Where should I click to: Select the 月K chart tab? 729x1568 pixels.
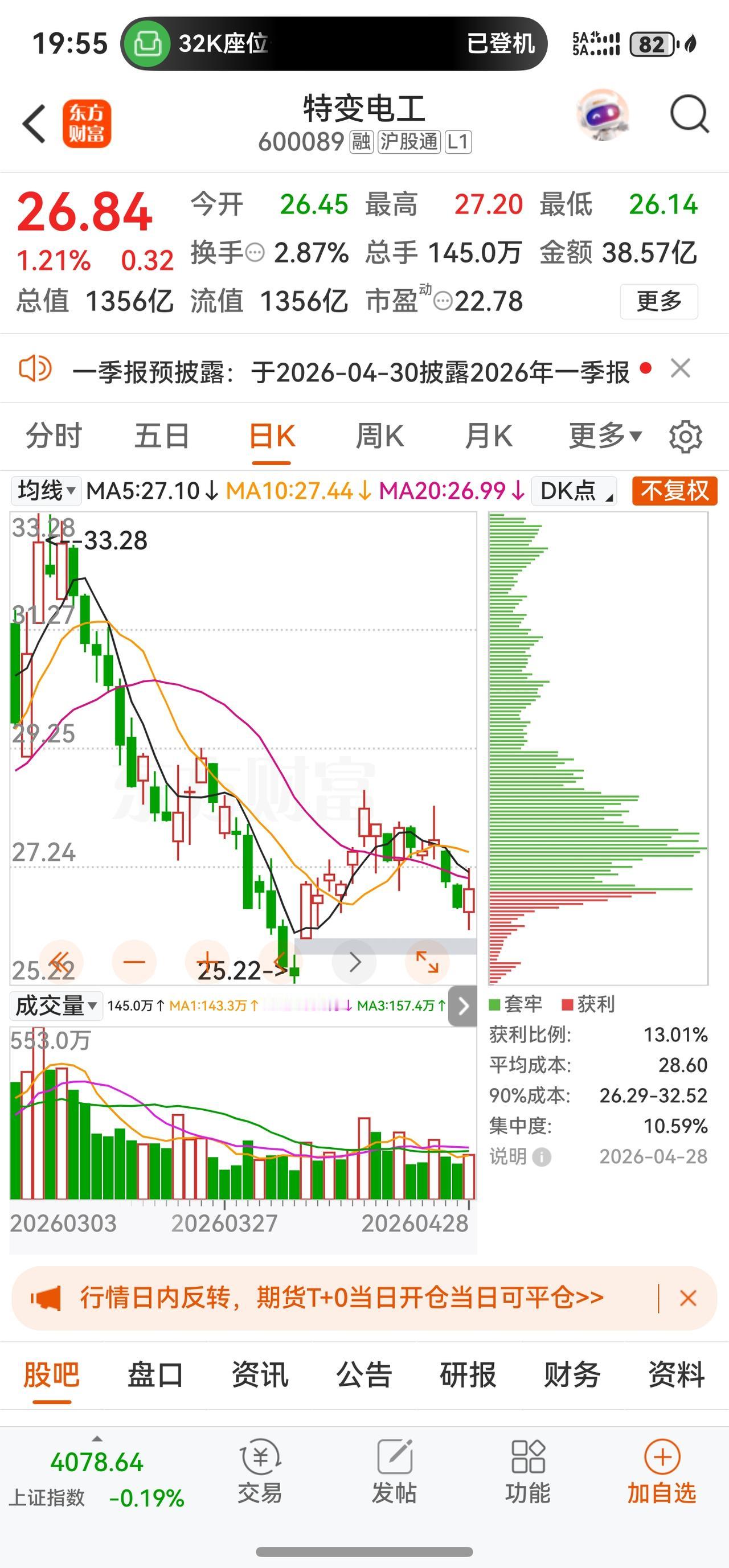(x=488, y=437)
